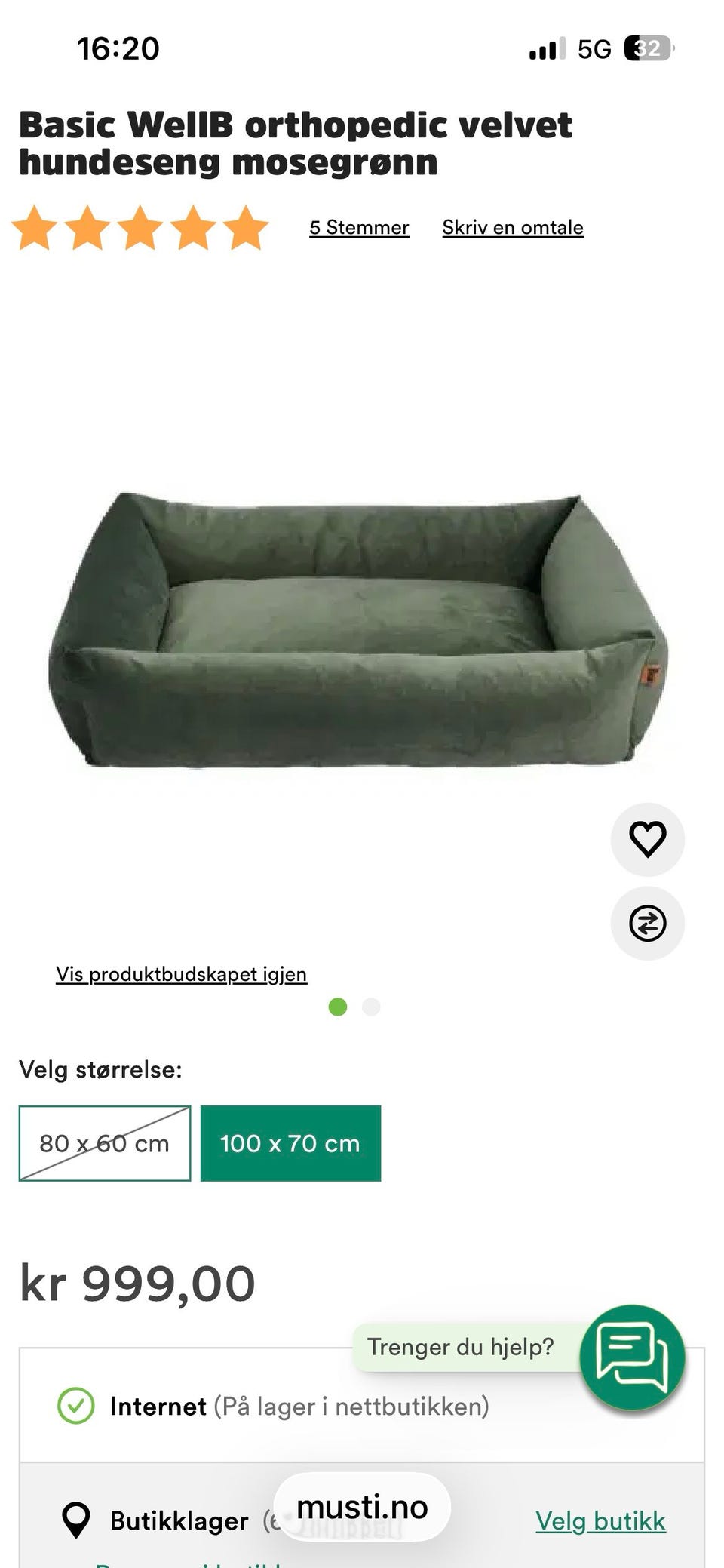Open the product compare icon
This screenshot has width=724, height=1568.
click(x=647, y=923)
